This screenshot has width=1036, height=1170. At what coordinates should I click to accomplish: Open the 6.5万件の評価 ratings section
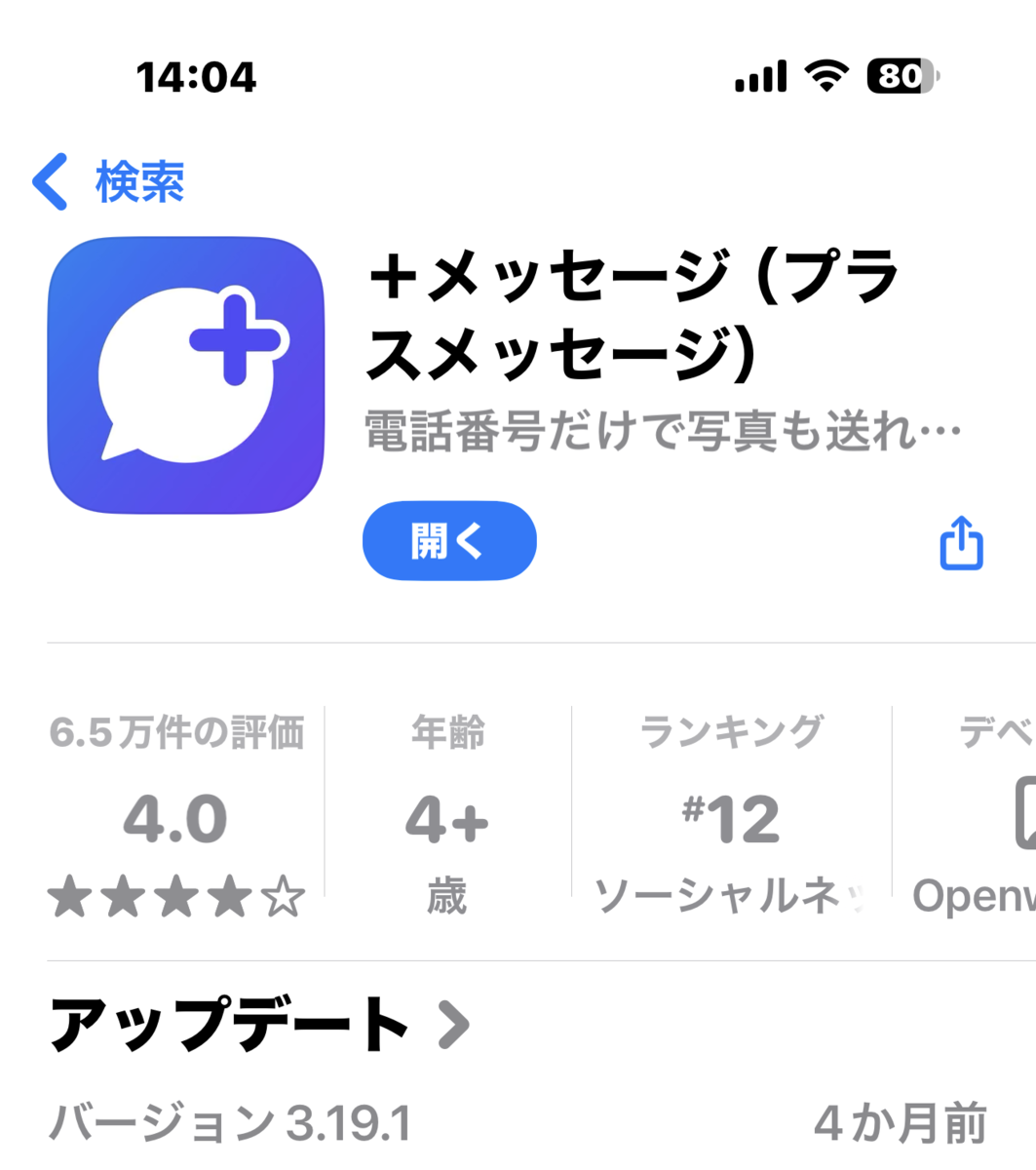(x=176, y=815)
